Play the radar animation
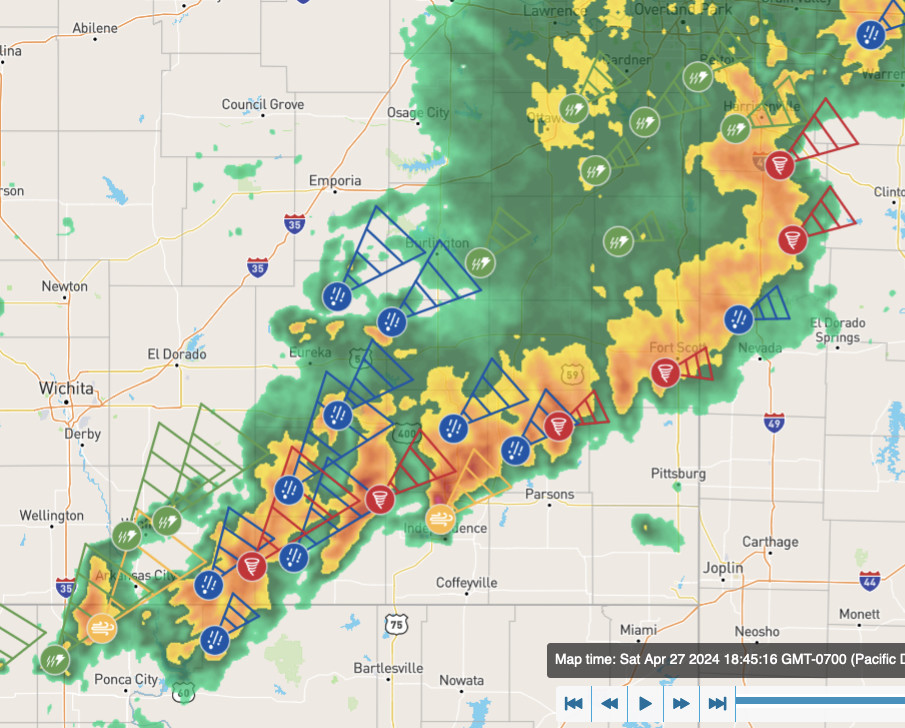Viewport: 905px width, 728px height. pyautogui.click(x=645, y=703)
